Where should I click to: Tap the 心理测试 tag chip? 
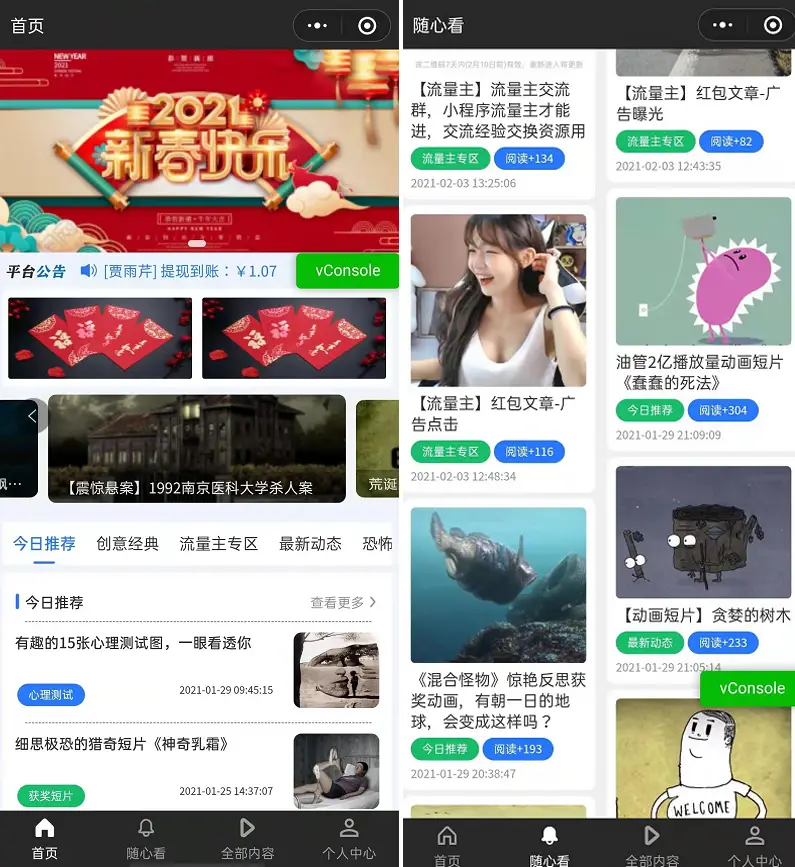coord(51,694)
